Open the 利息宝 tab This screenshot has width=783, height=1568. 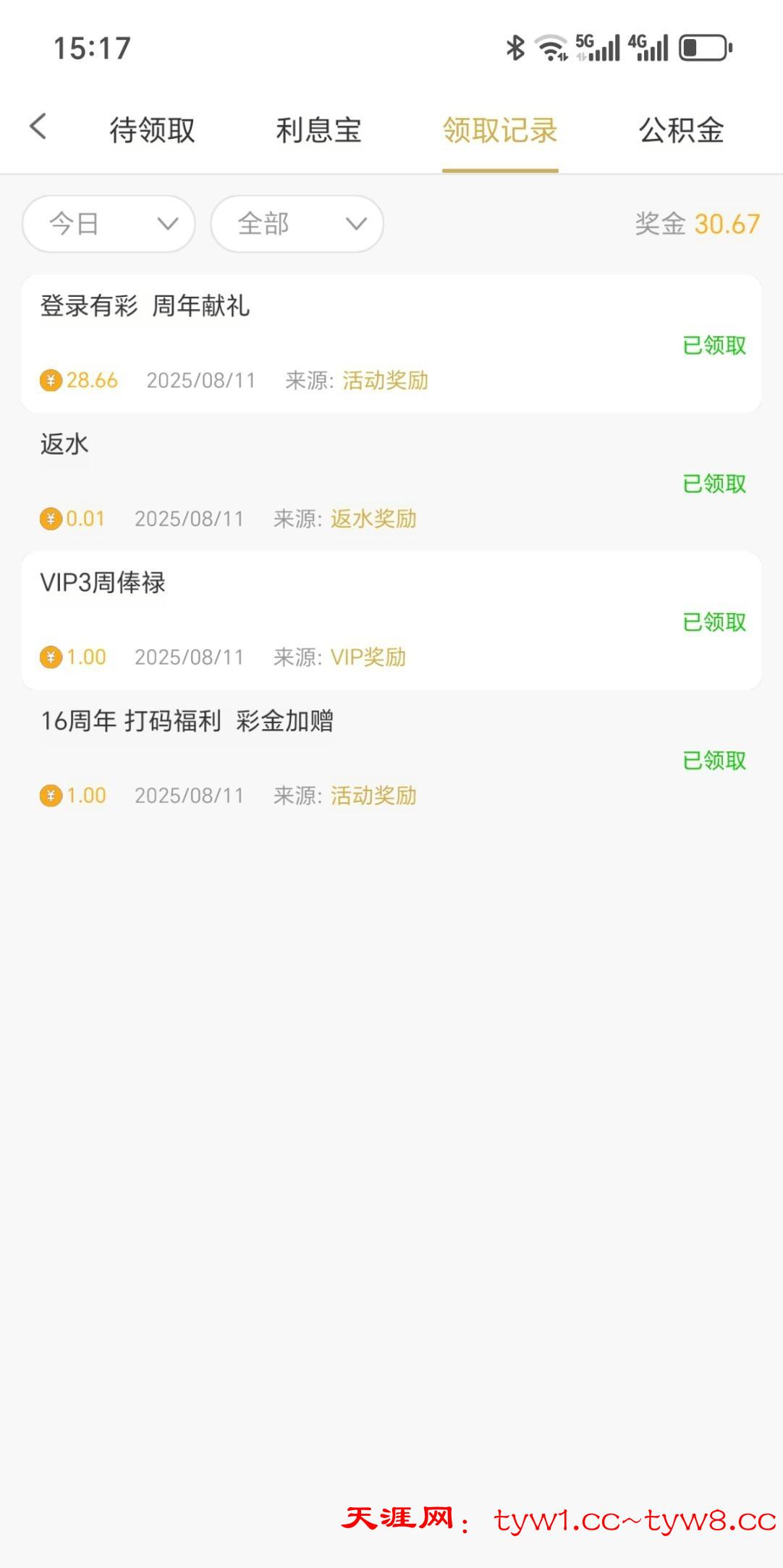(318, 130)
